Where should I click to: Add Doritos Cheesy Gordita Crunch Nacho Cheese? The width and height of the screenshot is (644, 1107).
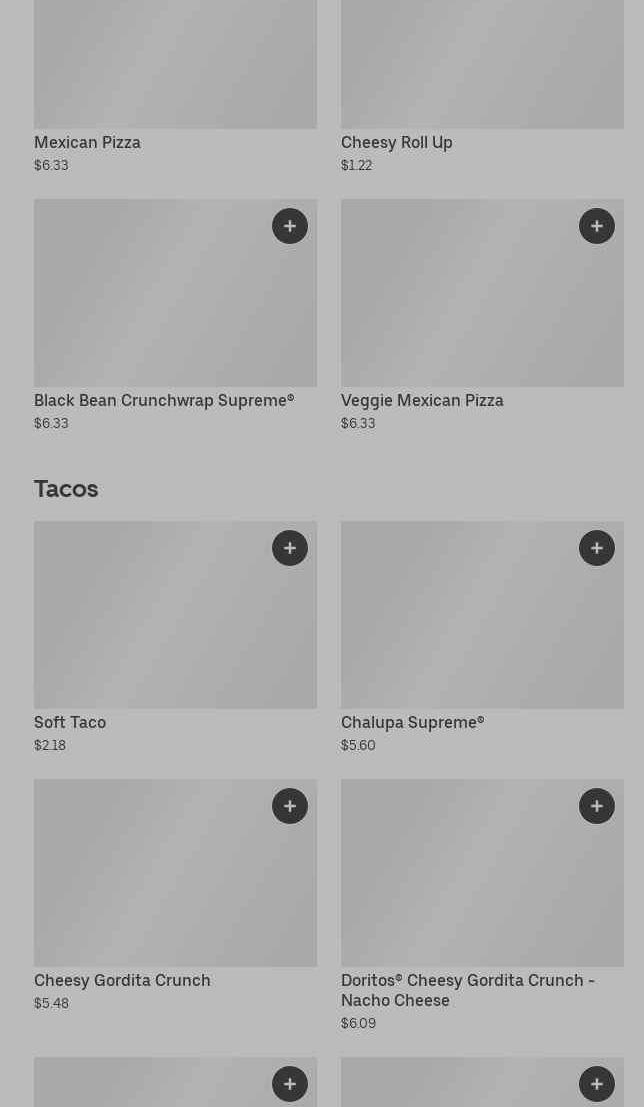[x=597, y=806]
